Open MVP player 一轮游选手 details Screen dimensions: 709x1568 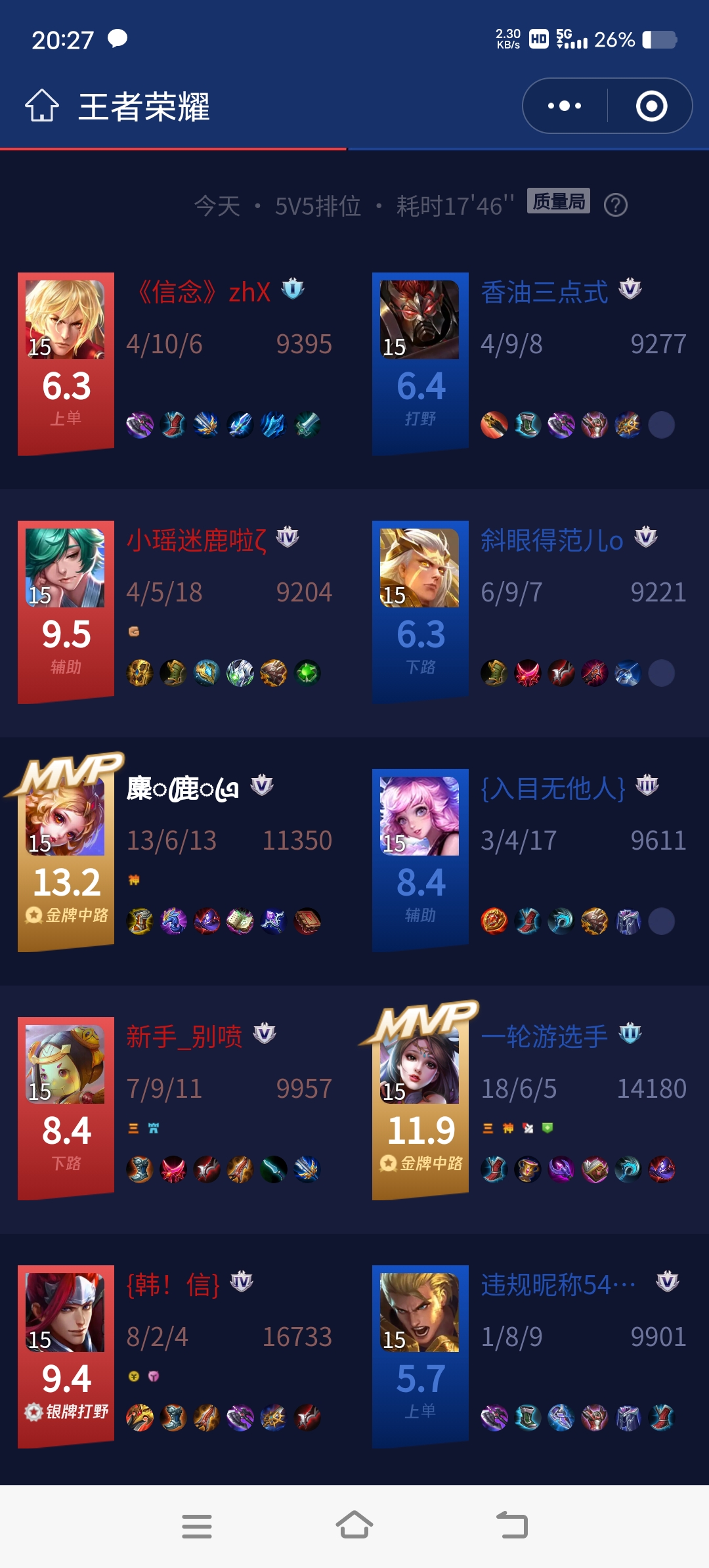(x=545, y=1037)
